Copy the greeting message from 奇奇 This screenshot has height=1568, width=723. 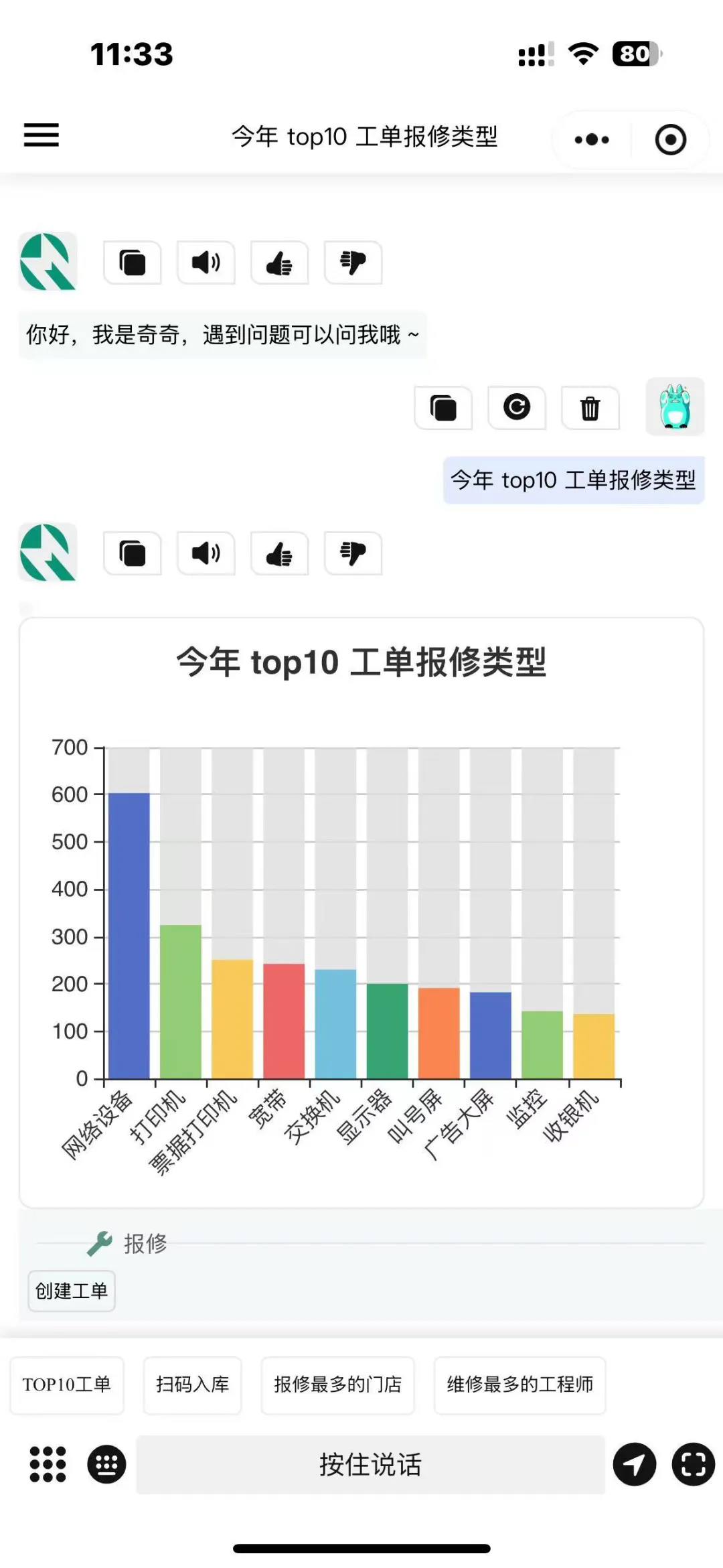(x=132, y=263)
